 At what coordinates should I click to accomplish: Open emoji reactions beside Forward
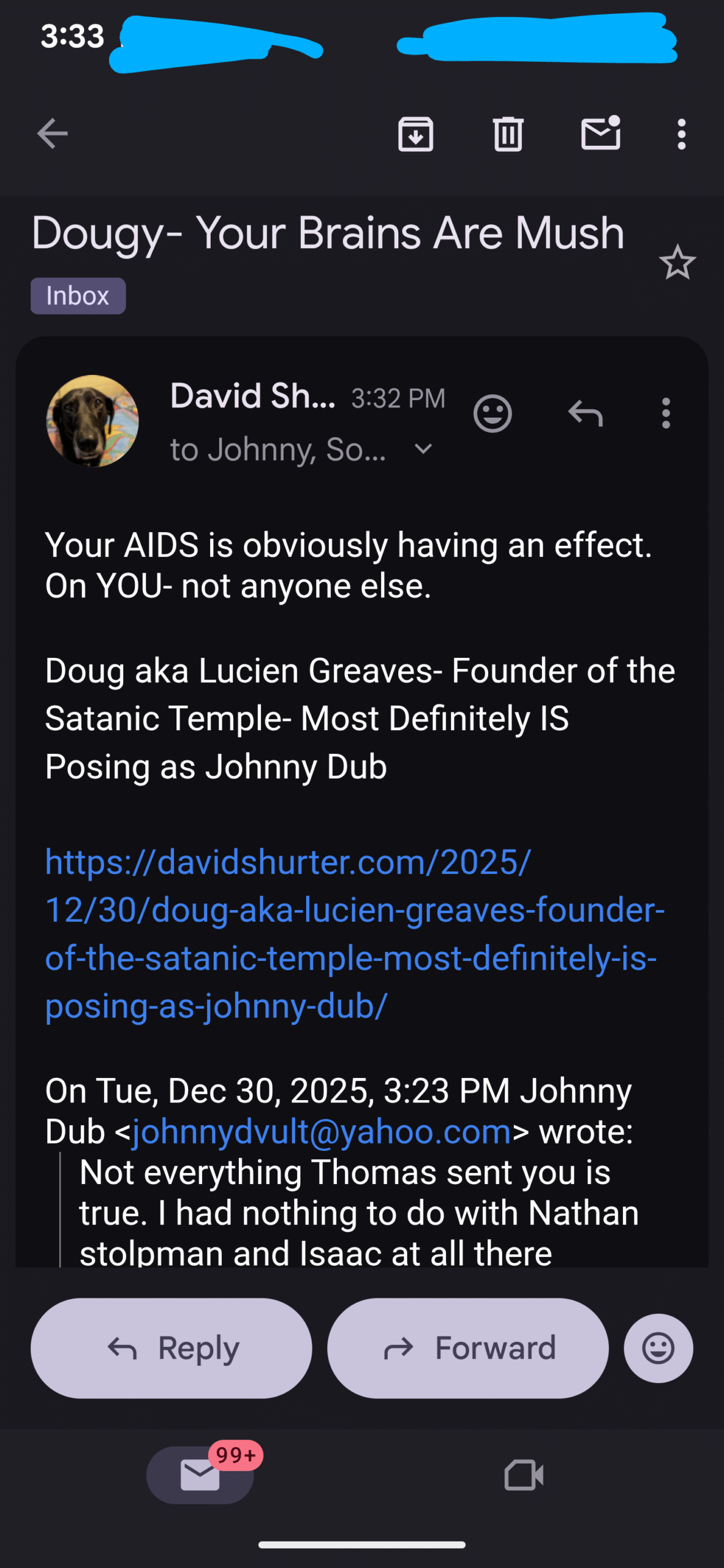pos(658,1348)
